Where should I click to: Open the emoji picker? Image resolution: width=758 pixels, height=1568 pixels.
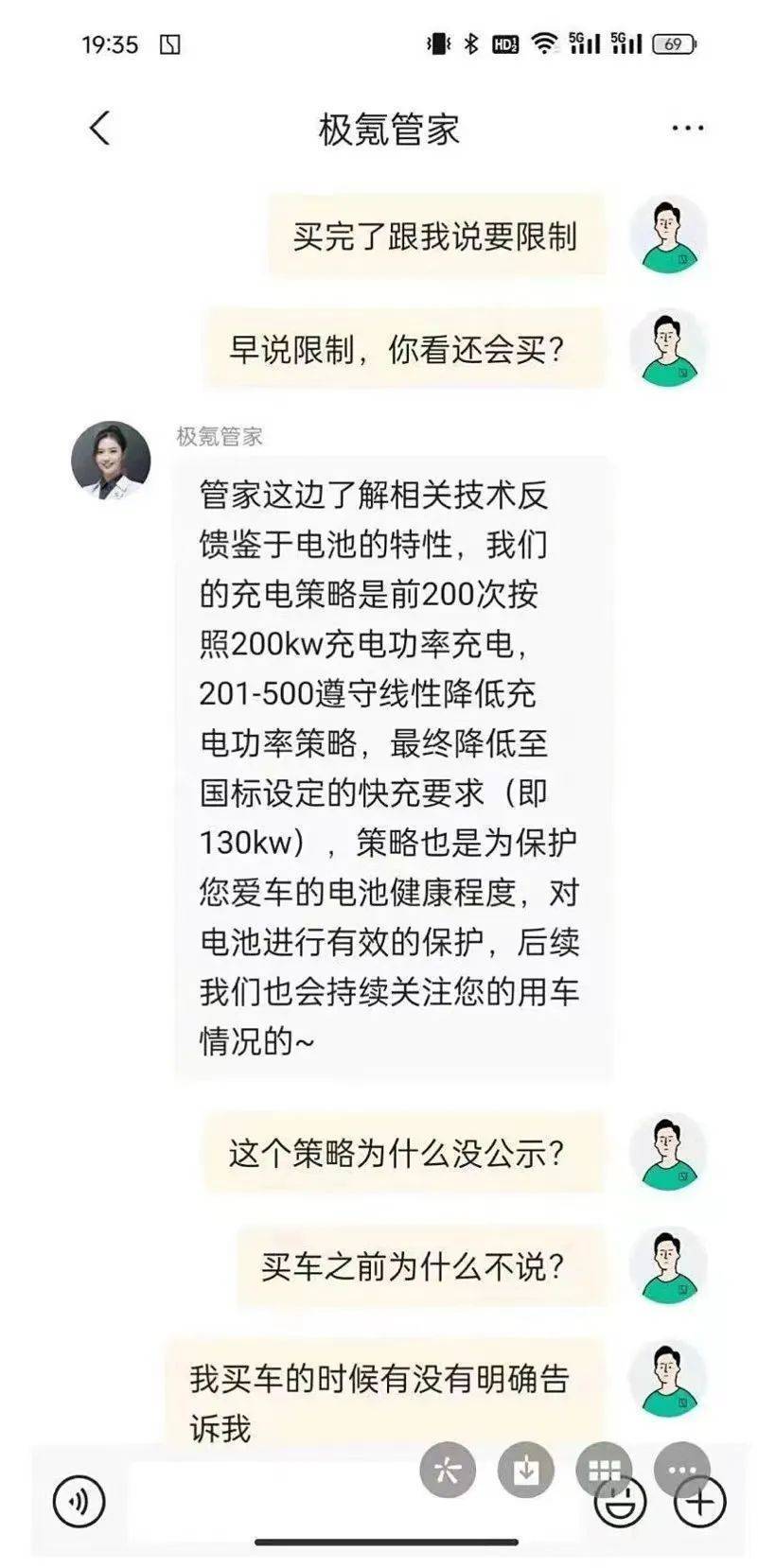click(x=621, y=1504)
